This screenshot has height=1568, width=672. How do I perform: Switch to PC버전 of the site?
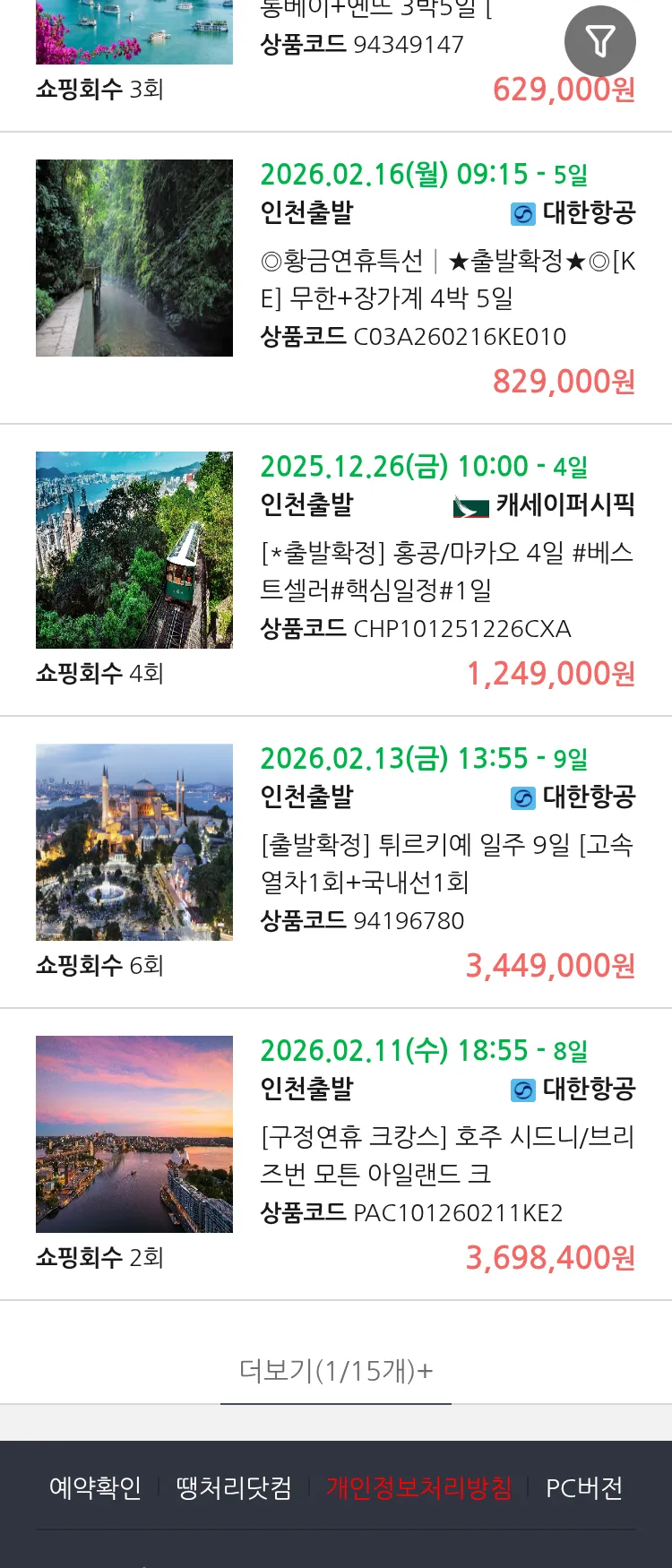pyautogui.click(x=584, y=1488)
